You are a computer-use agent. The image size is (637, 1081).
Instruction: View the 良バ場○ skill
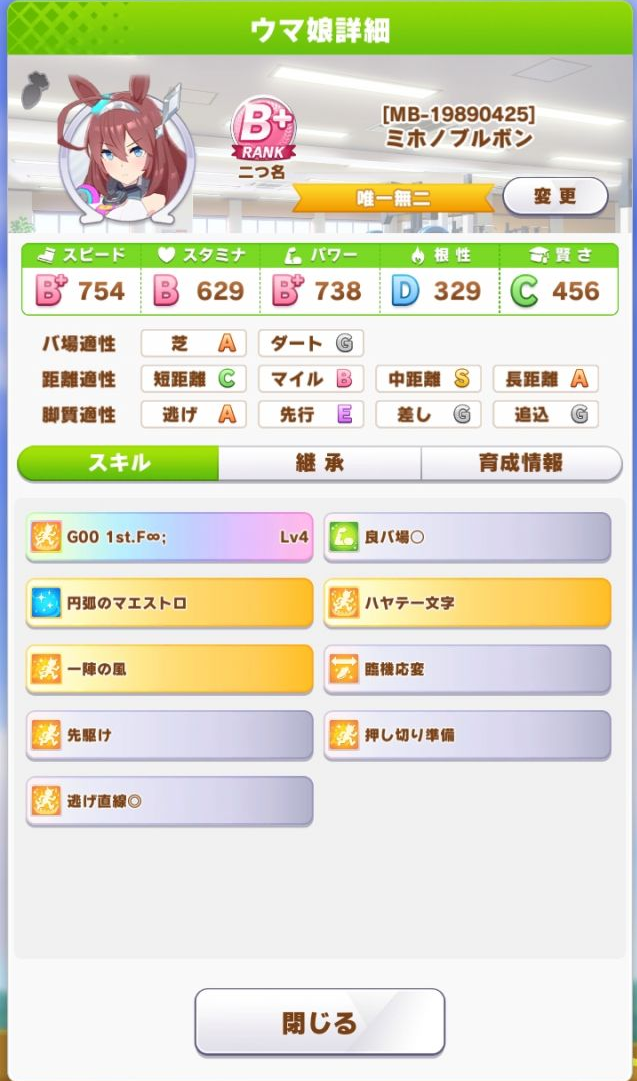tap(467, 537)
